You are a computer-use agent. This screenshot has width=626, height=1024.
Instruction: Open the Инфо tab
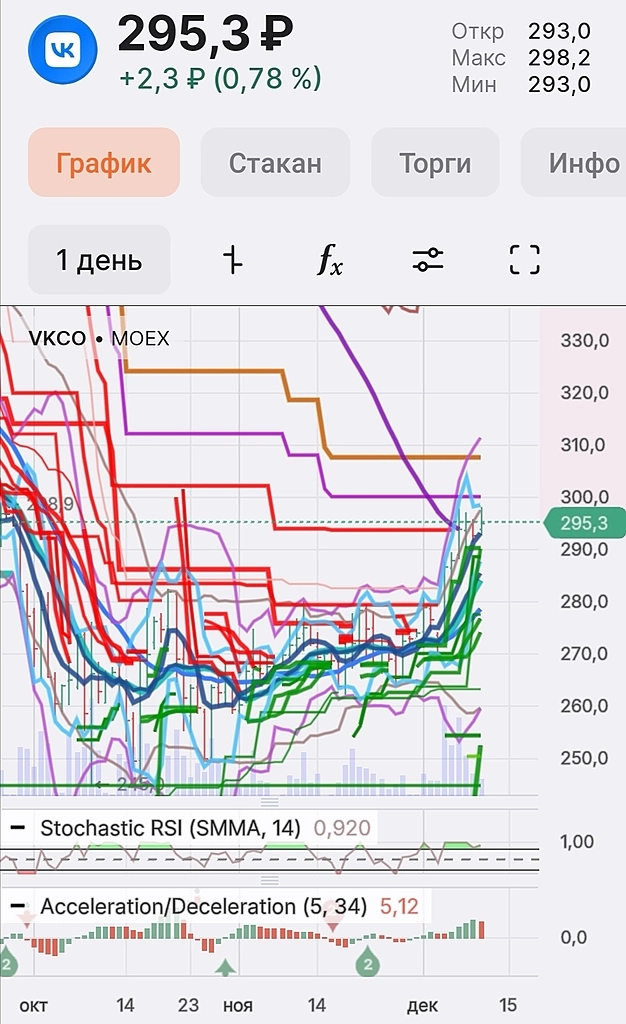coord(580,163)
